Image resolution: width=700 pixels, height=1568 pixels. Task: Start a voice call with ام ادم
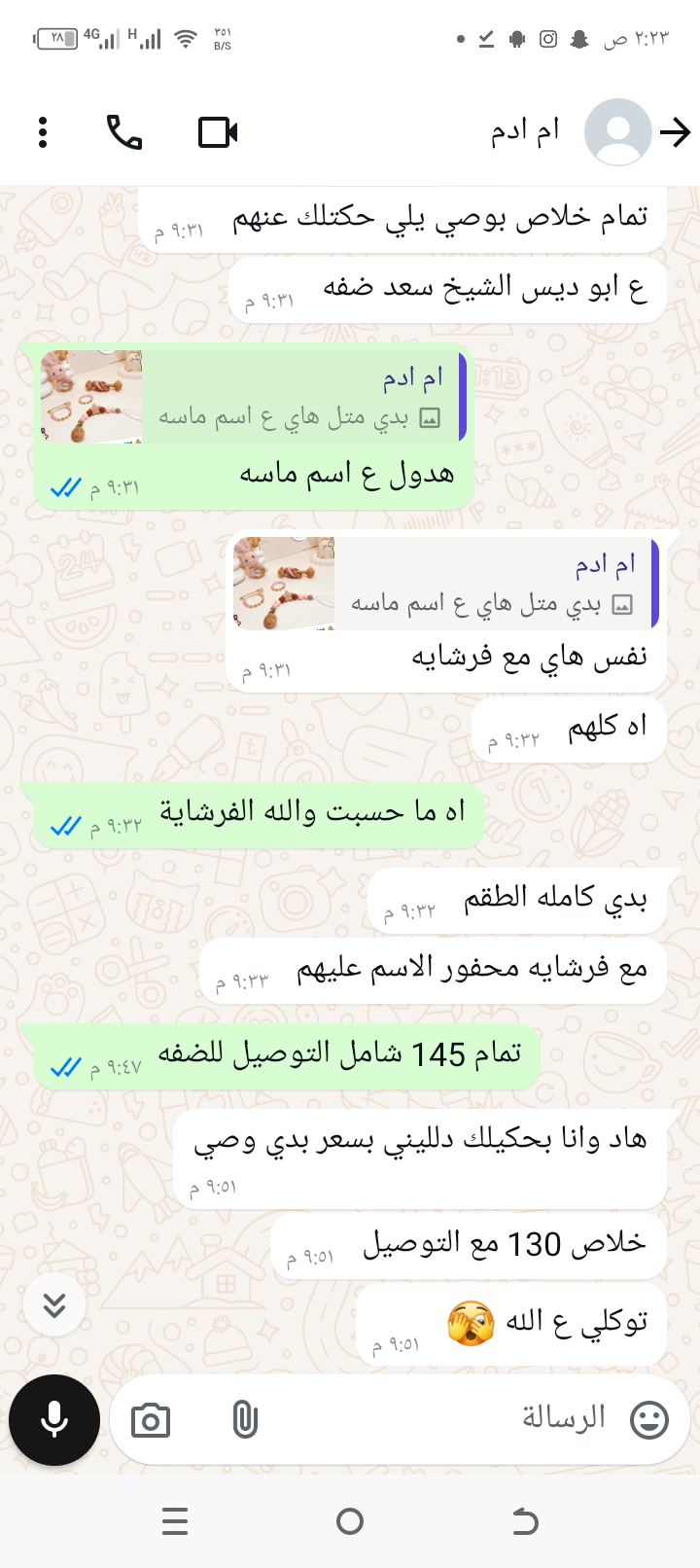(124, 132)
